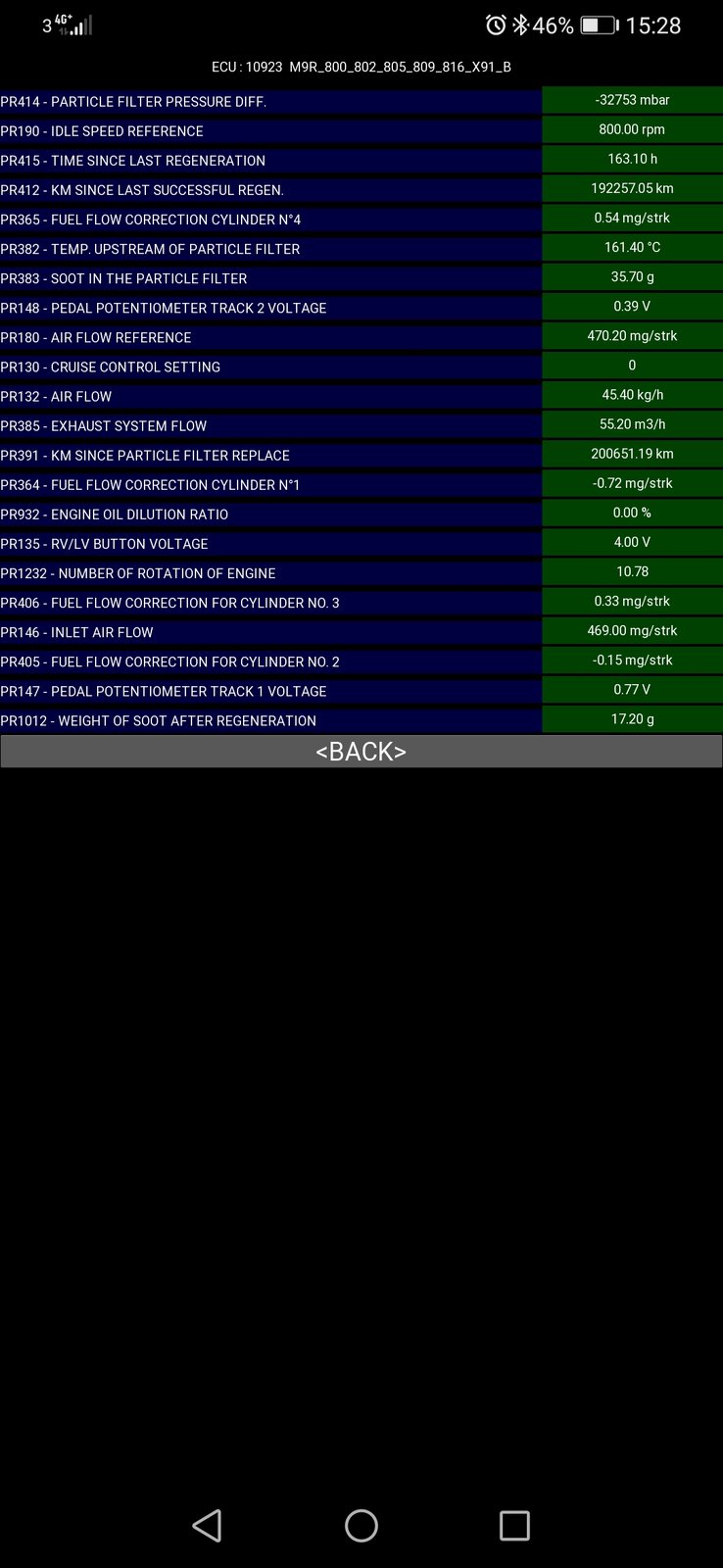Go to the home screen
Viewport: 723px width, 1568px height.
[361, 1526]
